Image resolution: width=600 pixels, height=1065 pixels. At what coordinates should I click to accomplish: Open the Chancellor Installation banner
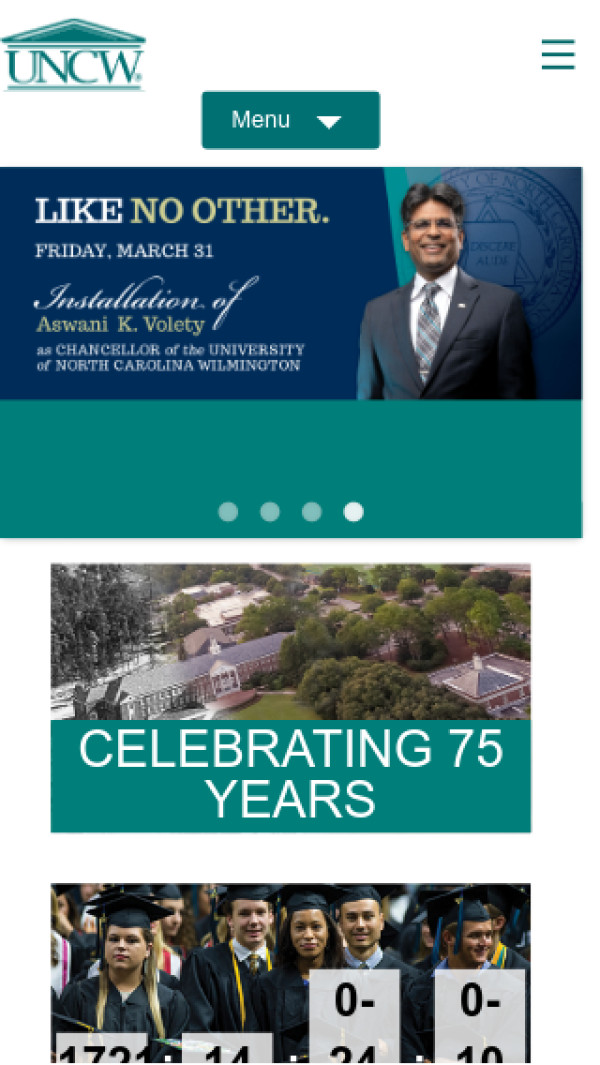[x=290, y=284]
